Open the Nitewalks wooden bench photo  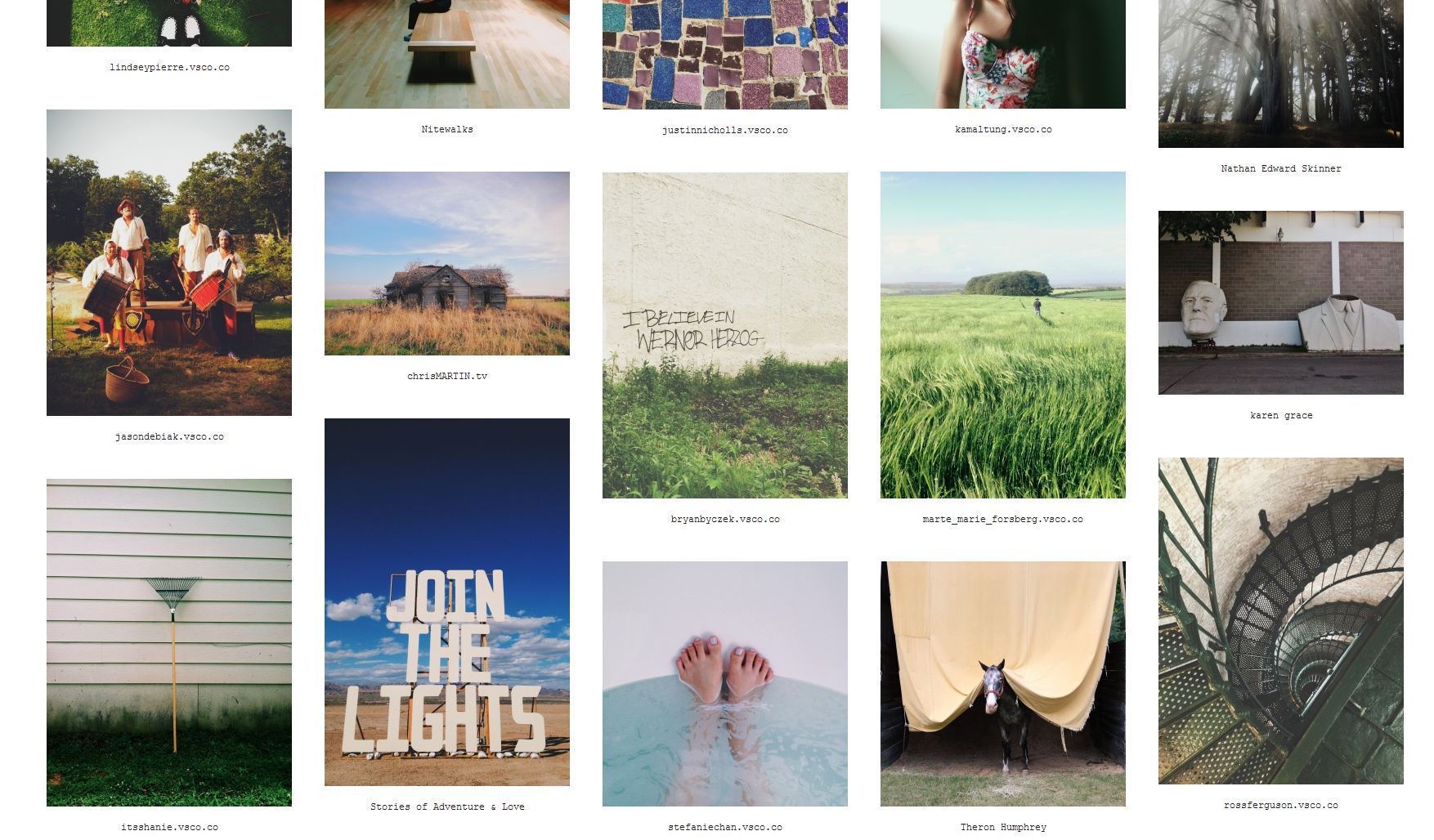point(447,54)
